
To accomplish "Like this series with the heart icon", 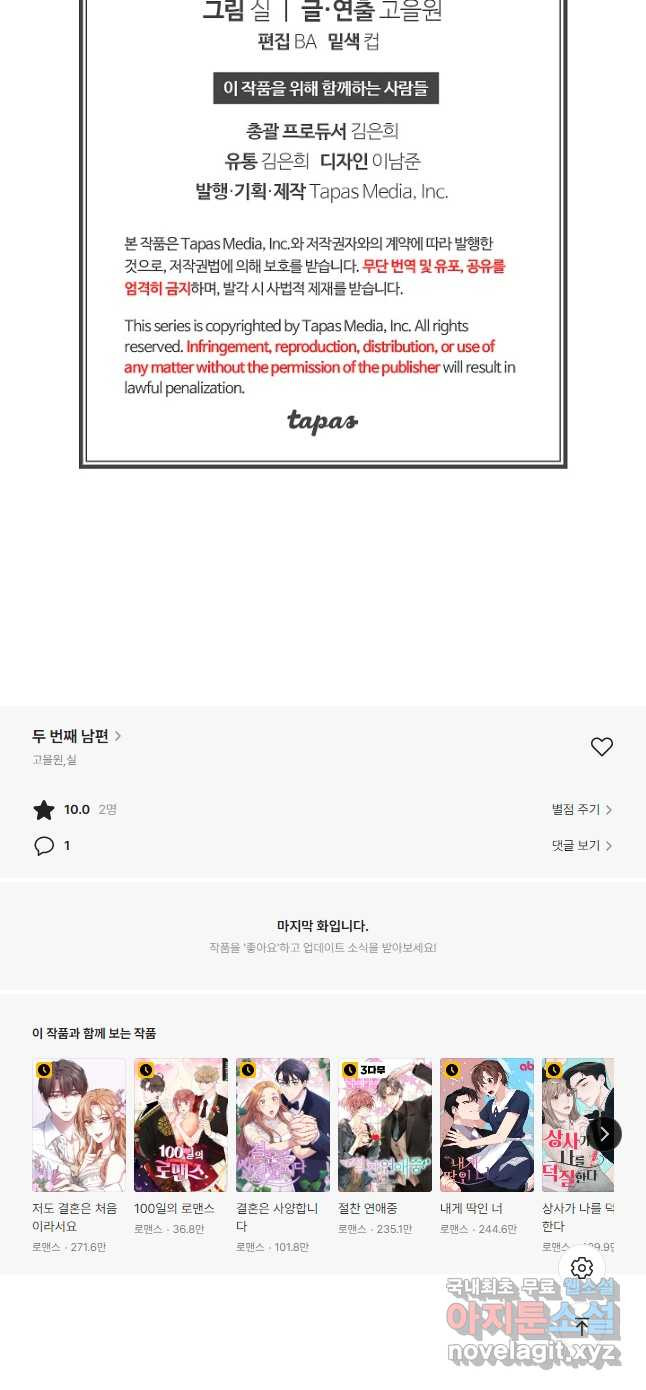I will coord(601,747).
